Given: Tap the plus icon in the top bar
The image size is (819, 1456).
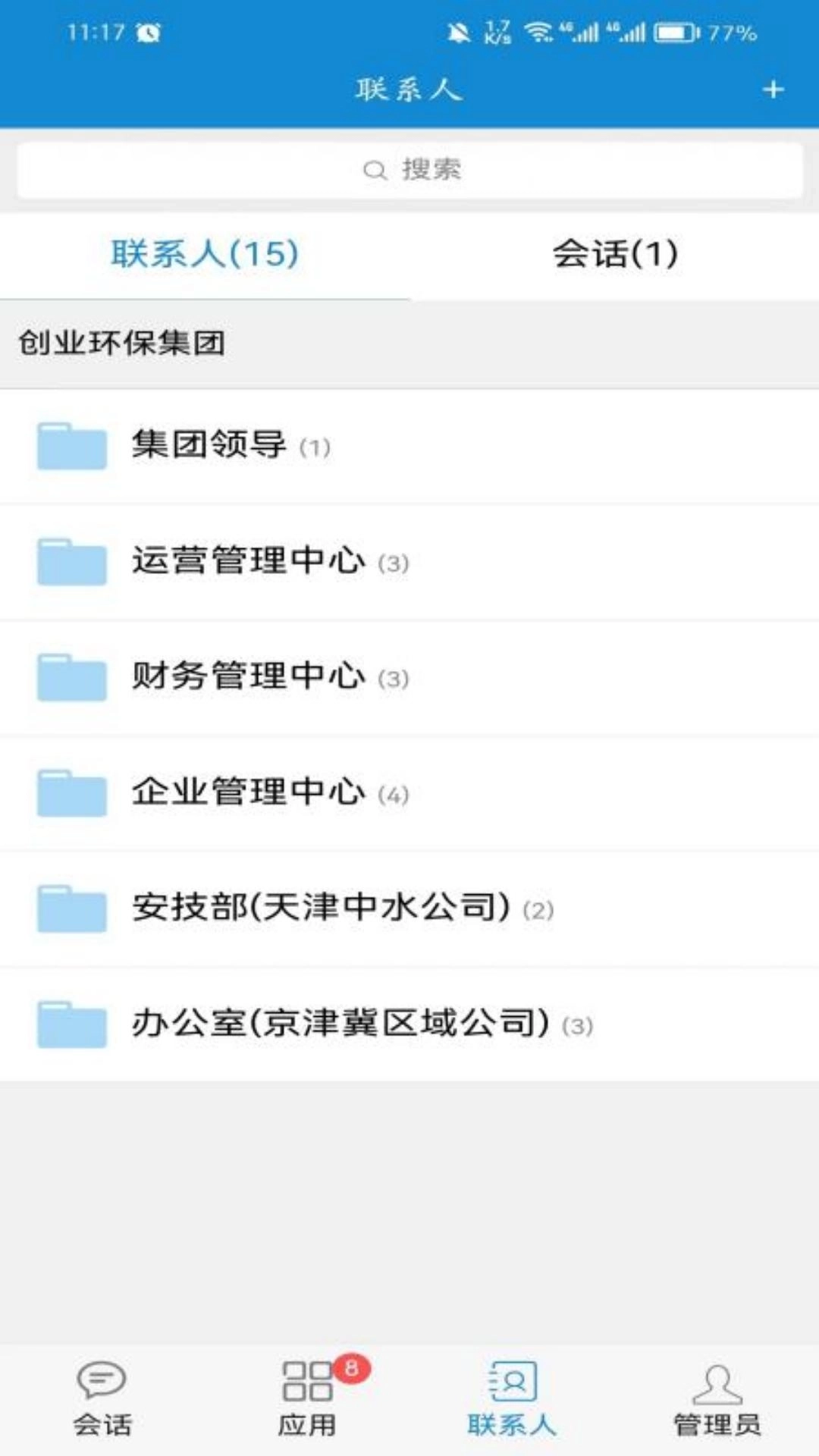Looking at the screenshot, I should click(774, 89).
